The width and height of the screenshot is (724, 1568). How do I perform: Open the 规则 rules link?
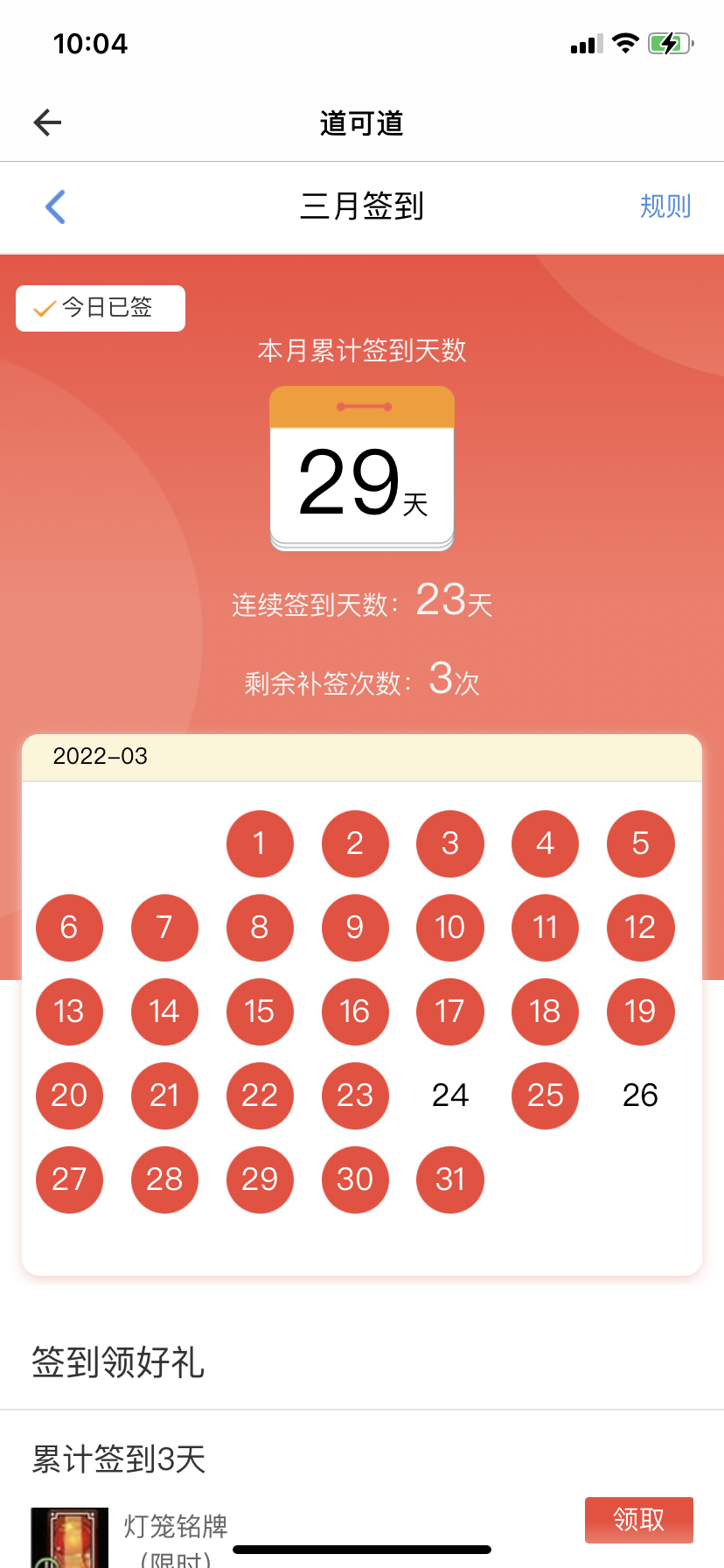pyautogui.click(x=665, y=206)
